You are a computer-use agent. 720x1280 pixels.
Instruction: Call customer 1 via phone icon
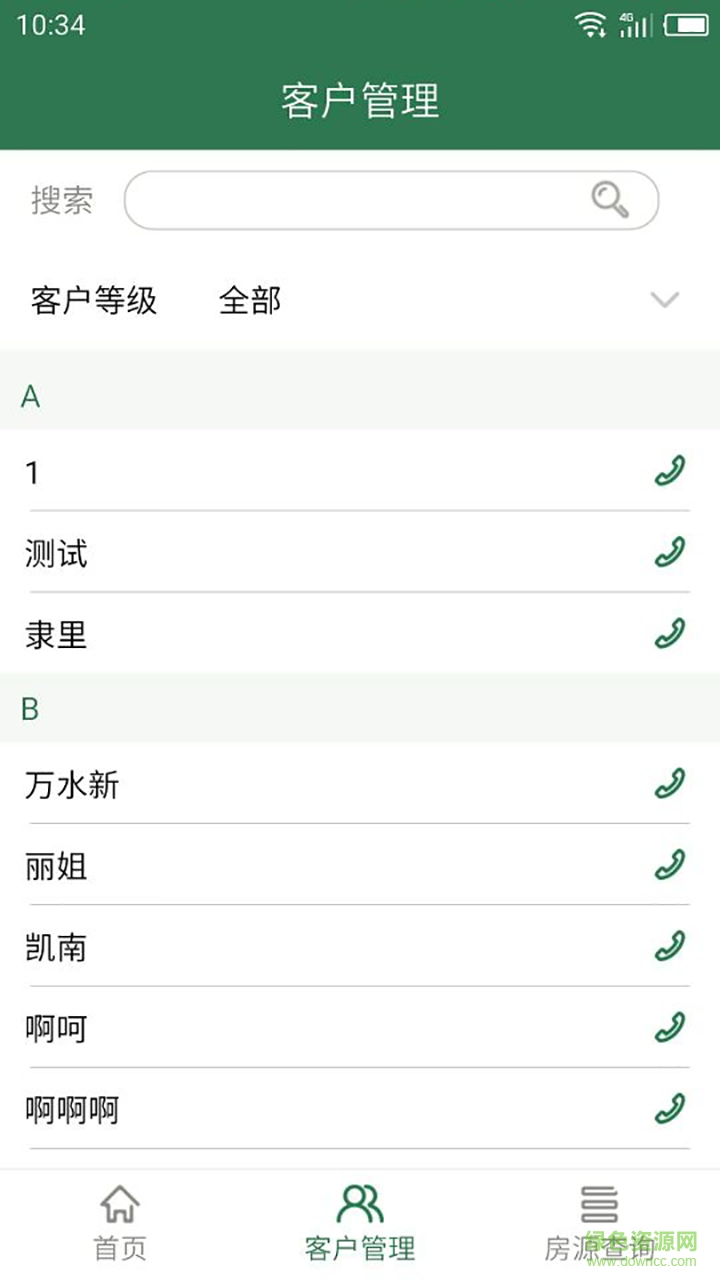point(672,471)
